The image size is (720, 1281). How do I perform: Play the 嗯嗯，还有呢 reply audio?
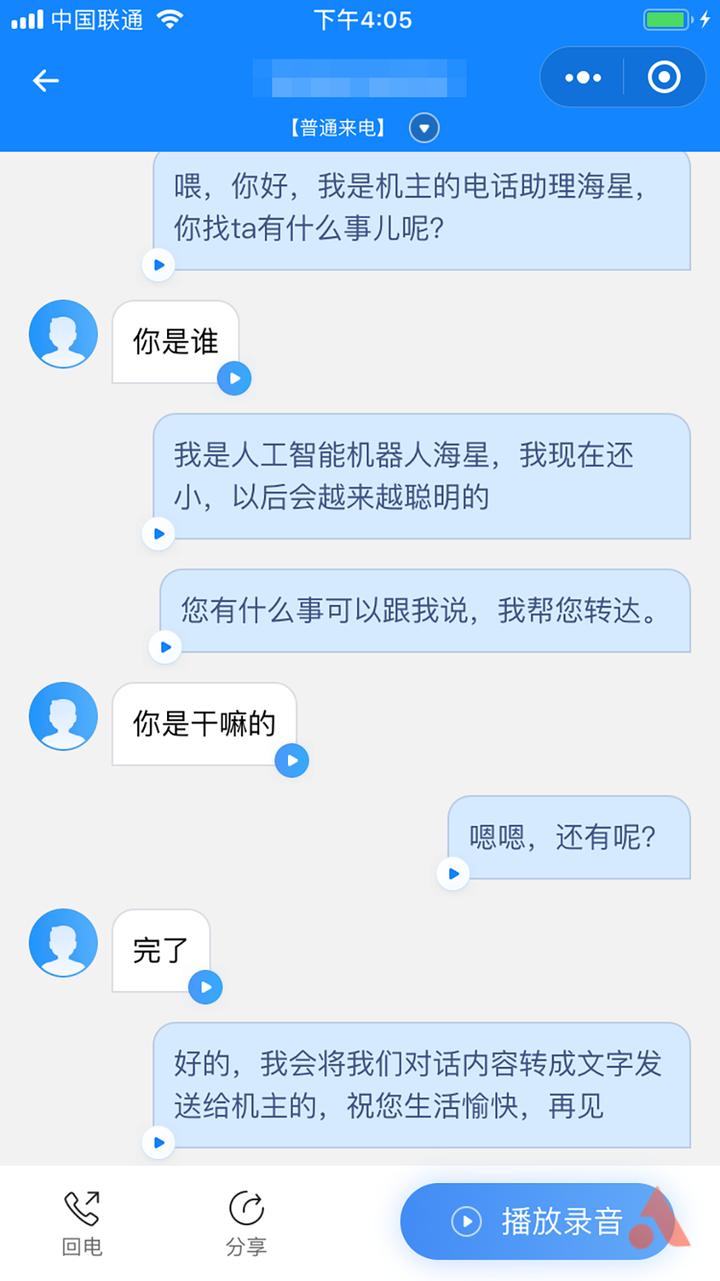point(452,873)
